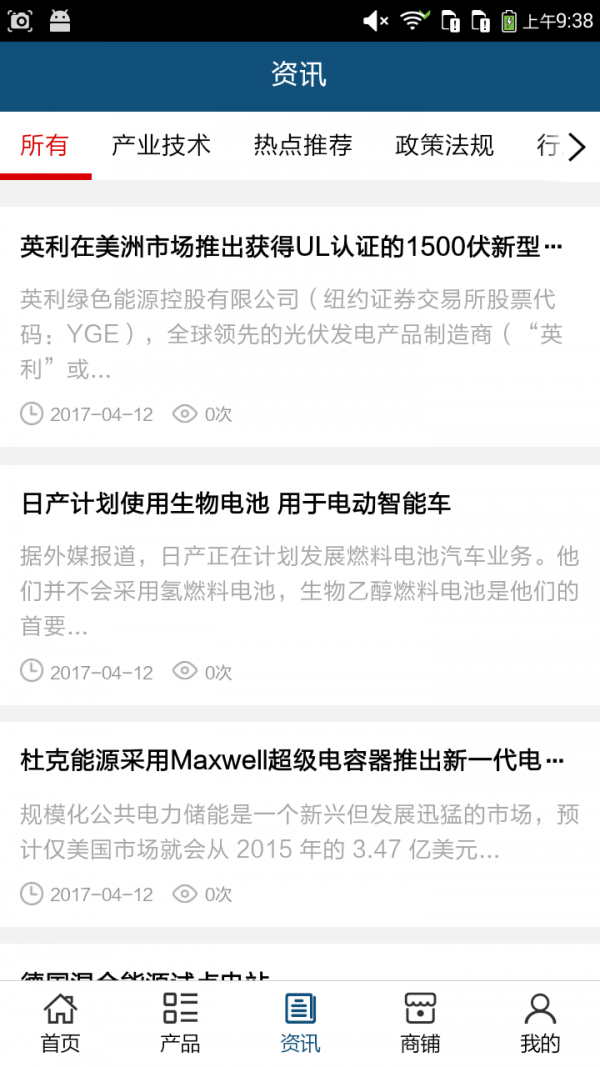Switch to the 所有 tab

(x=45, y=146)
